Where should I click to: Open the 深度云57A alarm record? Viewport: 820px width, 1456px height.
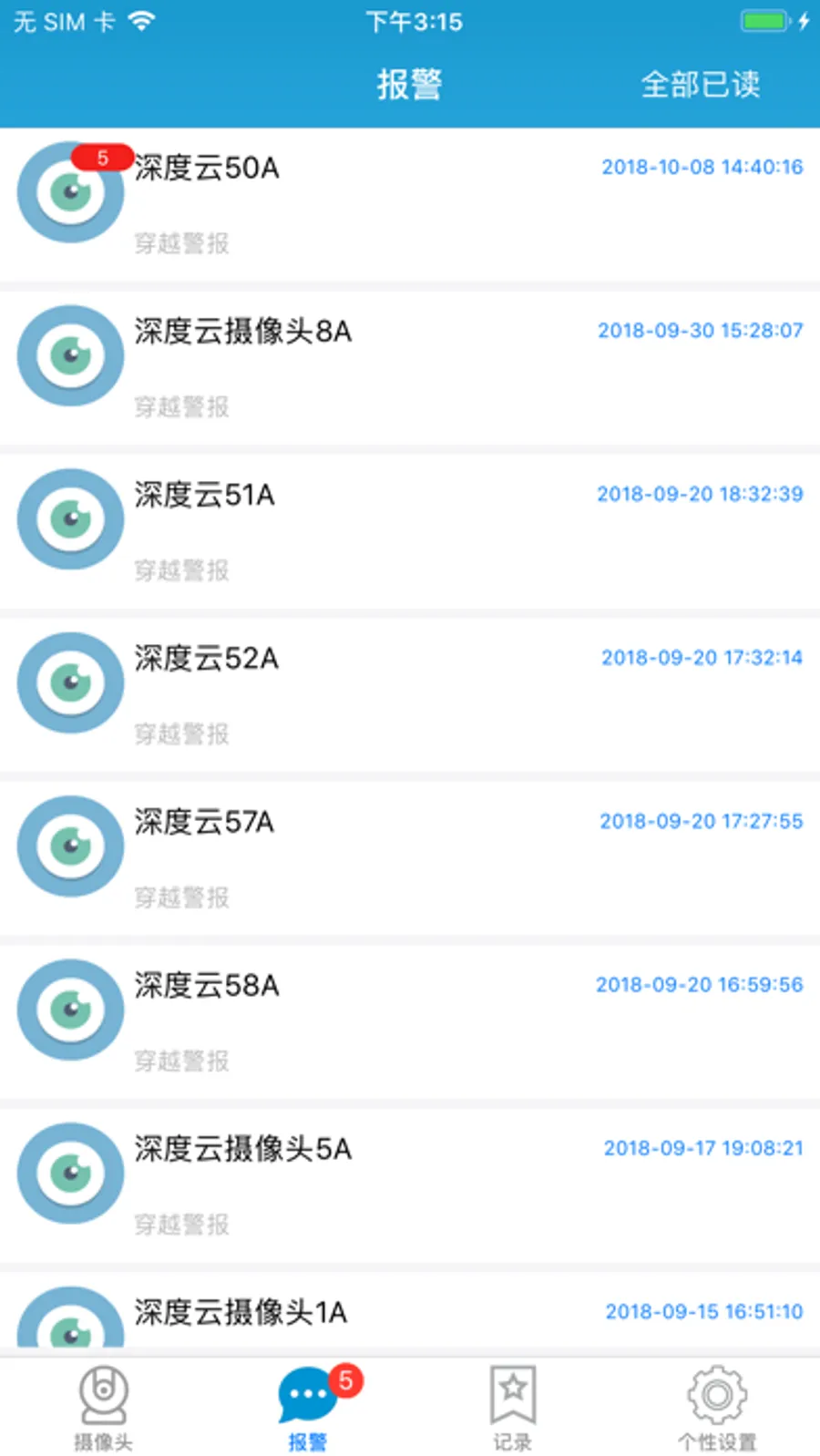click(410, 858)
